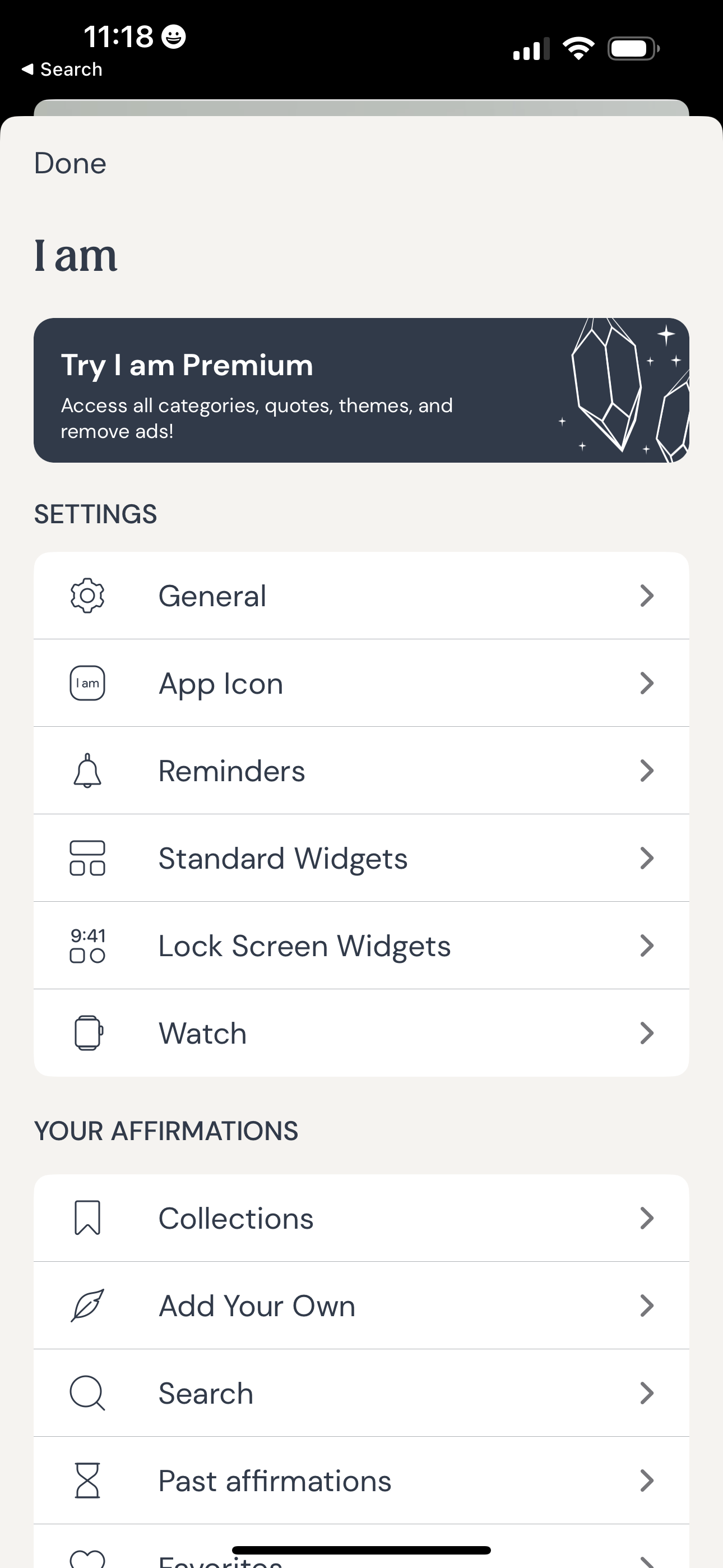Tap the 'I am' App Icon symbol
Viewport: 723px width, 1568px height.
[87, 683]
